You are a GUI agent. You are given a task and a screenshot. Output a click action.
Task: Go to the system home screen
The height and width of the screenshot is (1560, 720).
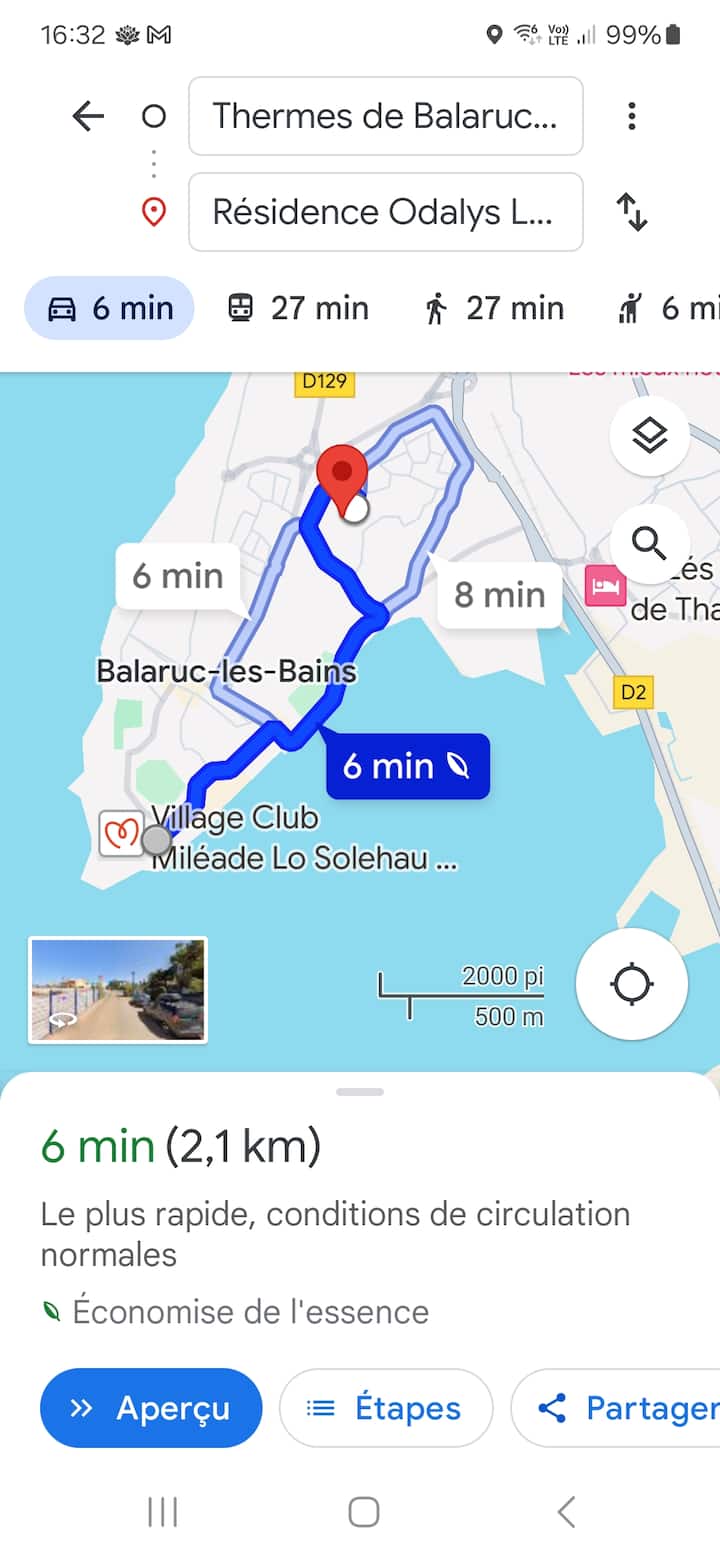[363, 1512]
